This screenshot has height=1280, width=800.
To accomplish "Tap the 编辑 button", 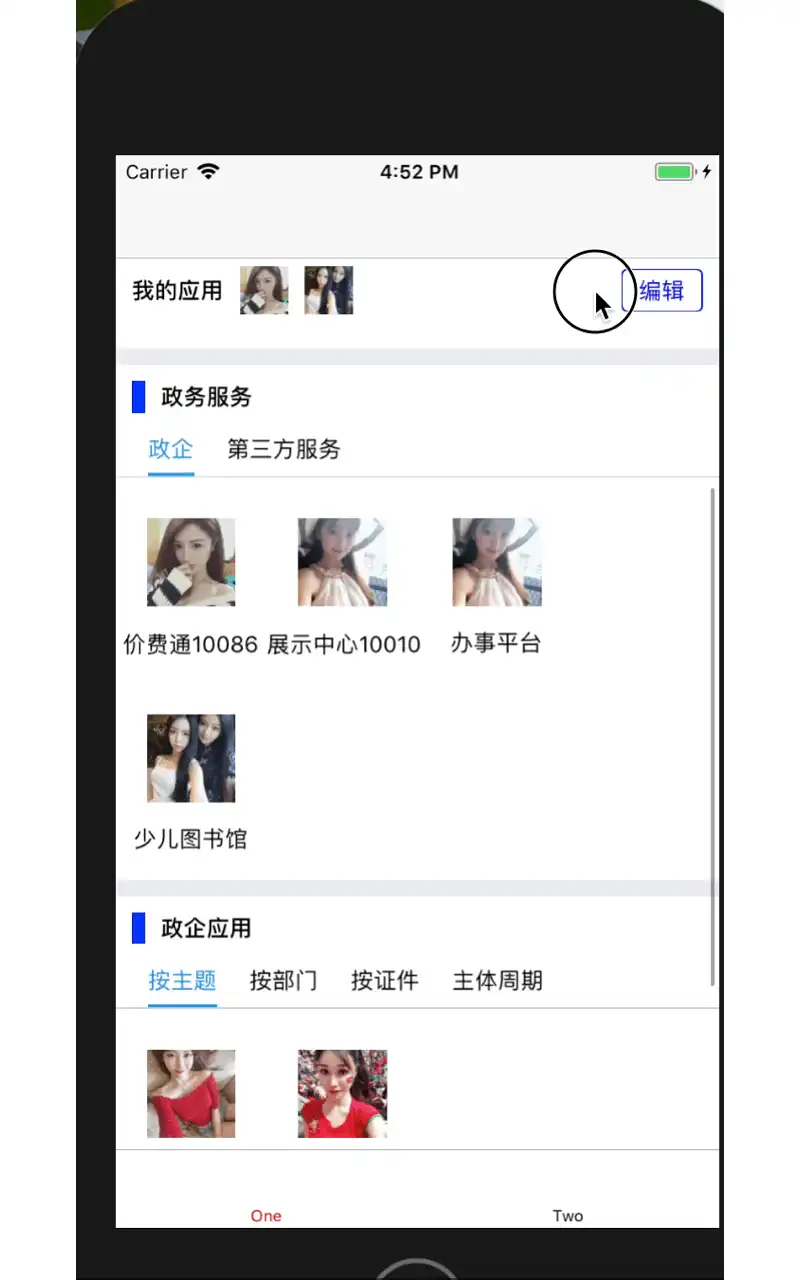I will pyautogui.click(x=662, y=291).
